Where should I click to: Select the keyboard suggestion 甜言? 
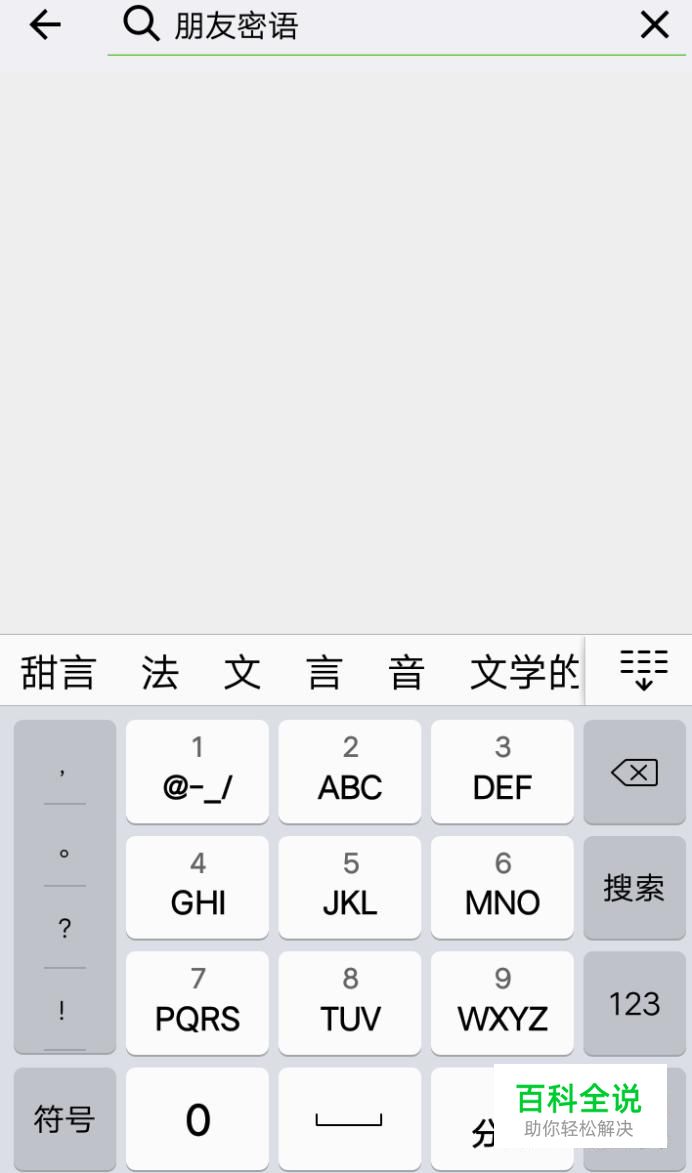[58, 672]
